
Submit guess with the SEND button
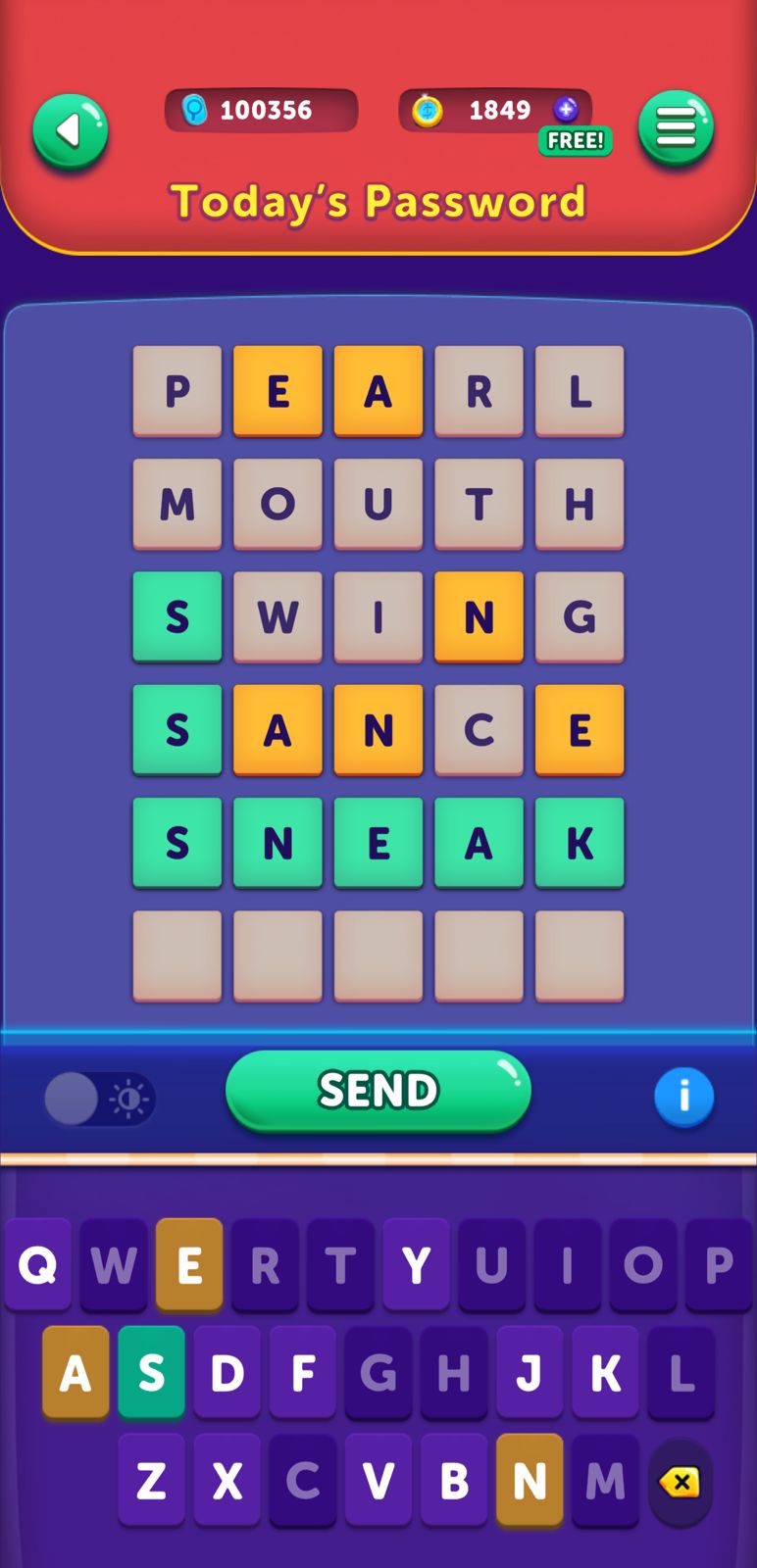(378, 1091)
